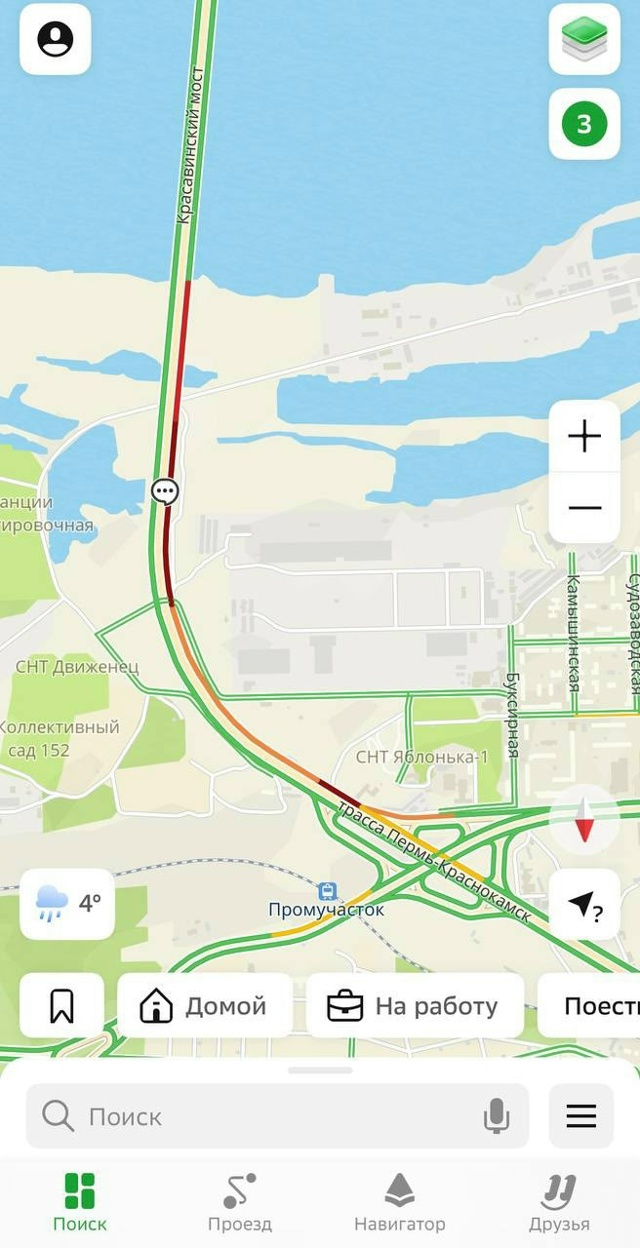Start voice search with microphone
The width and height of the screenshot is (640, 1248).
click(x=496, y=1116)
